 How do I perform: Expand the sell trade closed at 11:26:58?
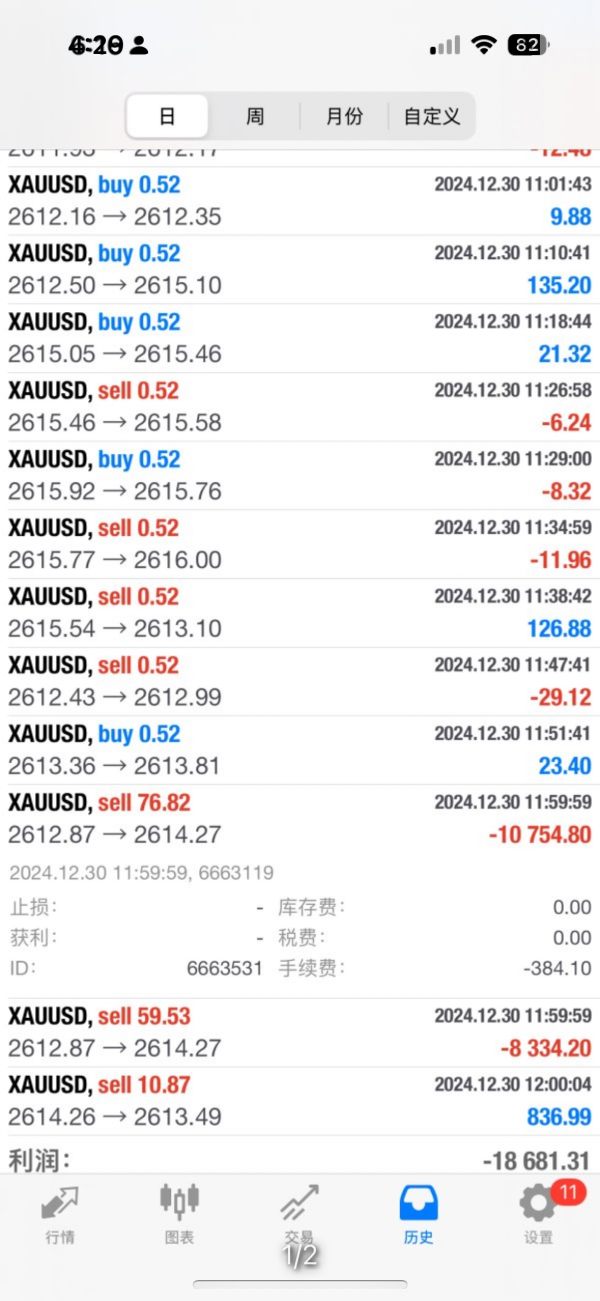pos(300,406)
